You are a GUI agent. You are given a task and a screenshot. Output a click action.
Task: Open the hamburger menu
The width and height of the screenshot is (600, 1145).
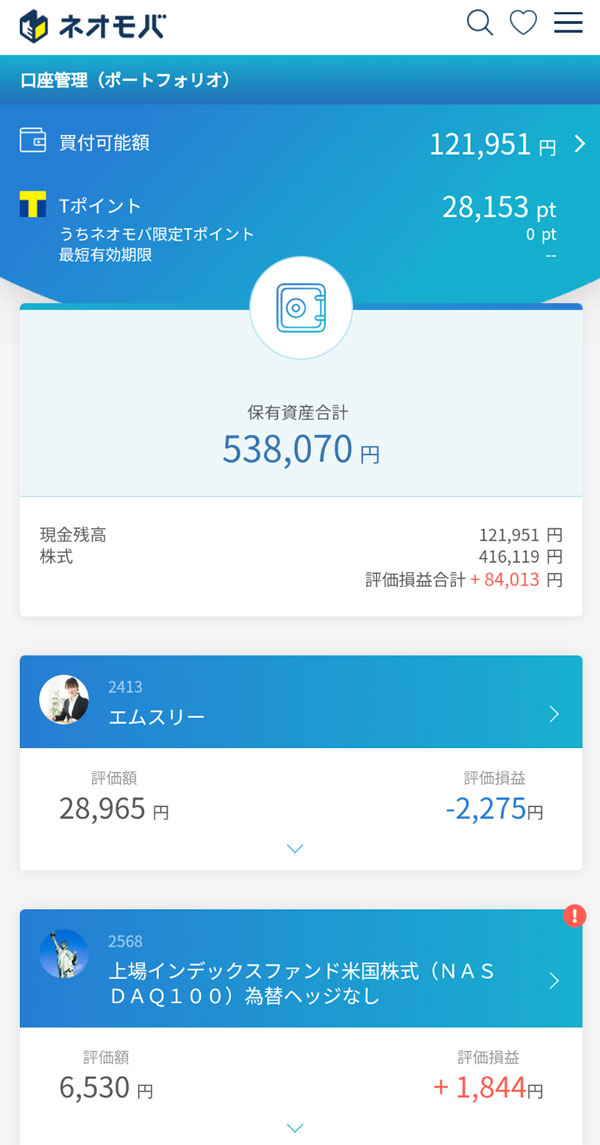(568, 23)
